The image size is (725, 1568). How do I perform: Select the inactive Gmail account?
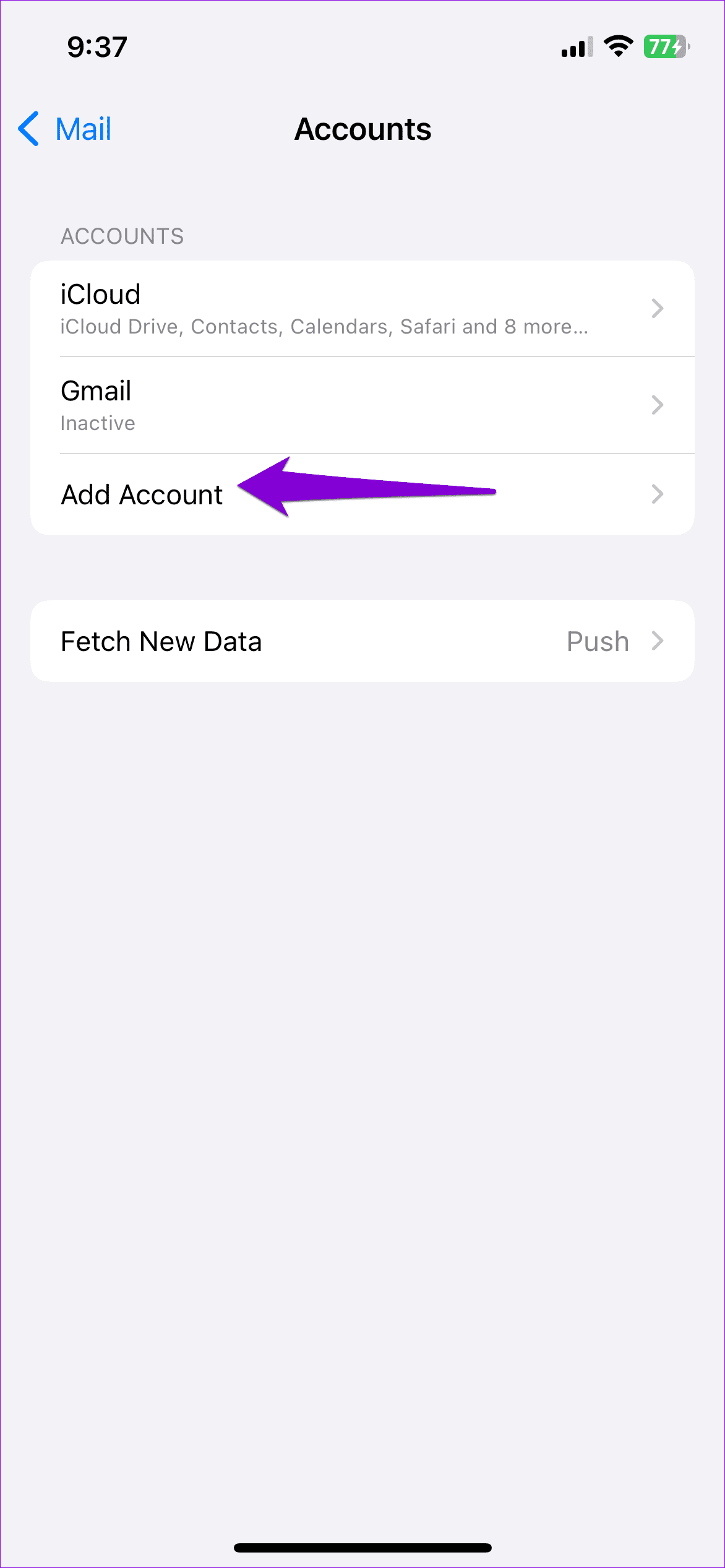point(247,404)
